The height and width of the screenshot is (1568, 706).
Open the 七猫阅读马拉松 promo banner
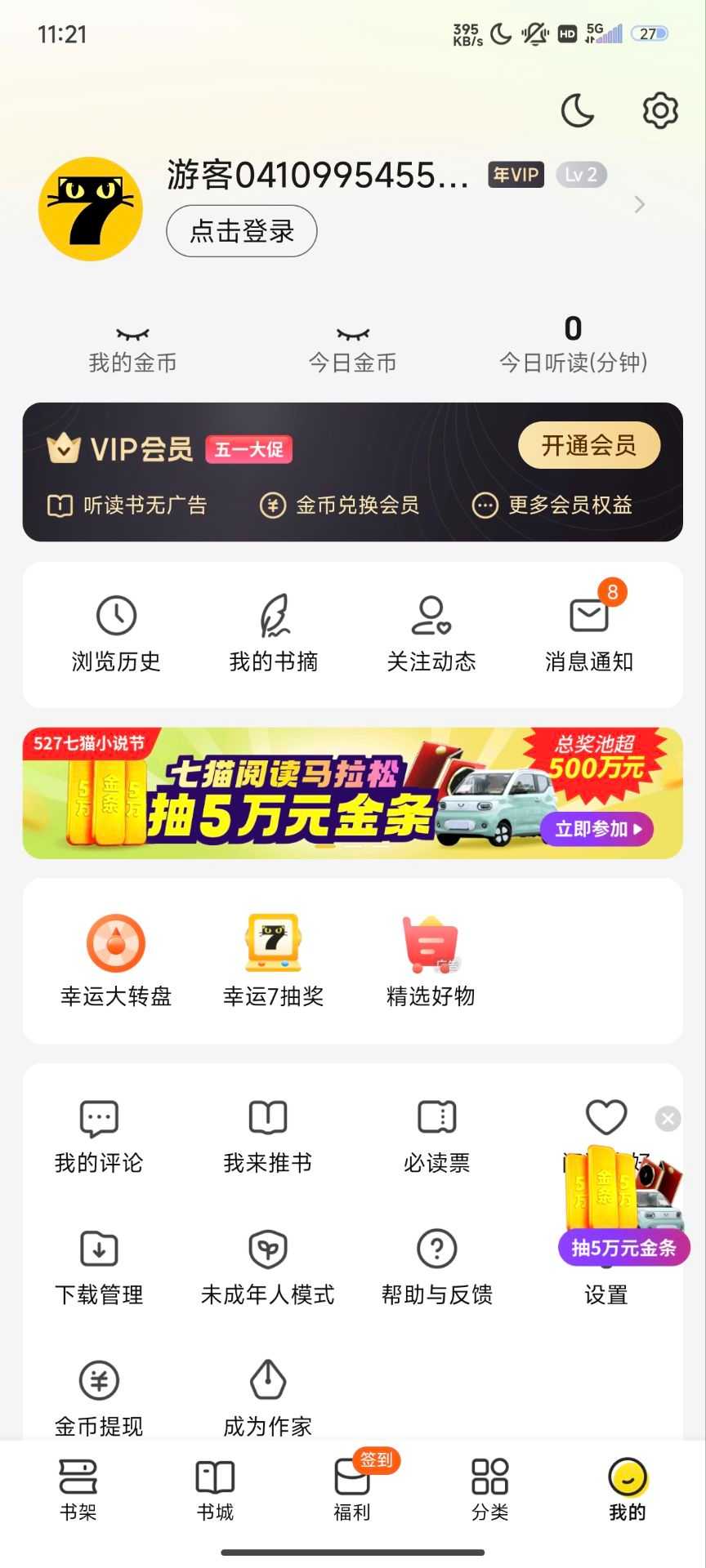point(352,793)
